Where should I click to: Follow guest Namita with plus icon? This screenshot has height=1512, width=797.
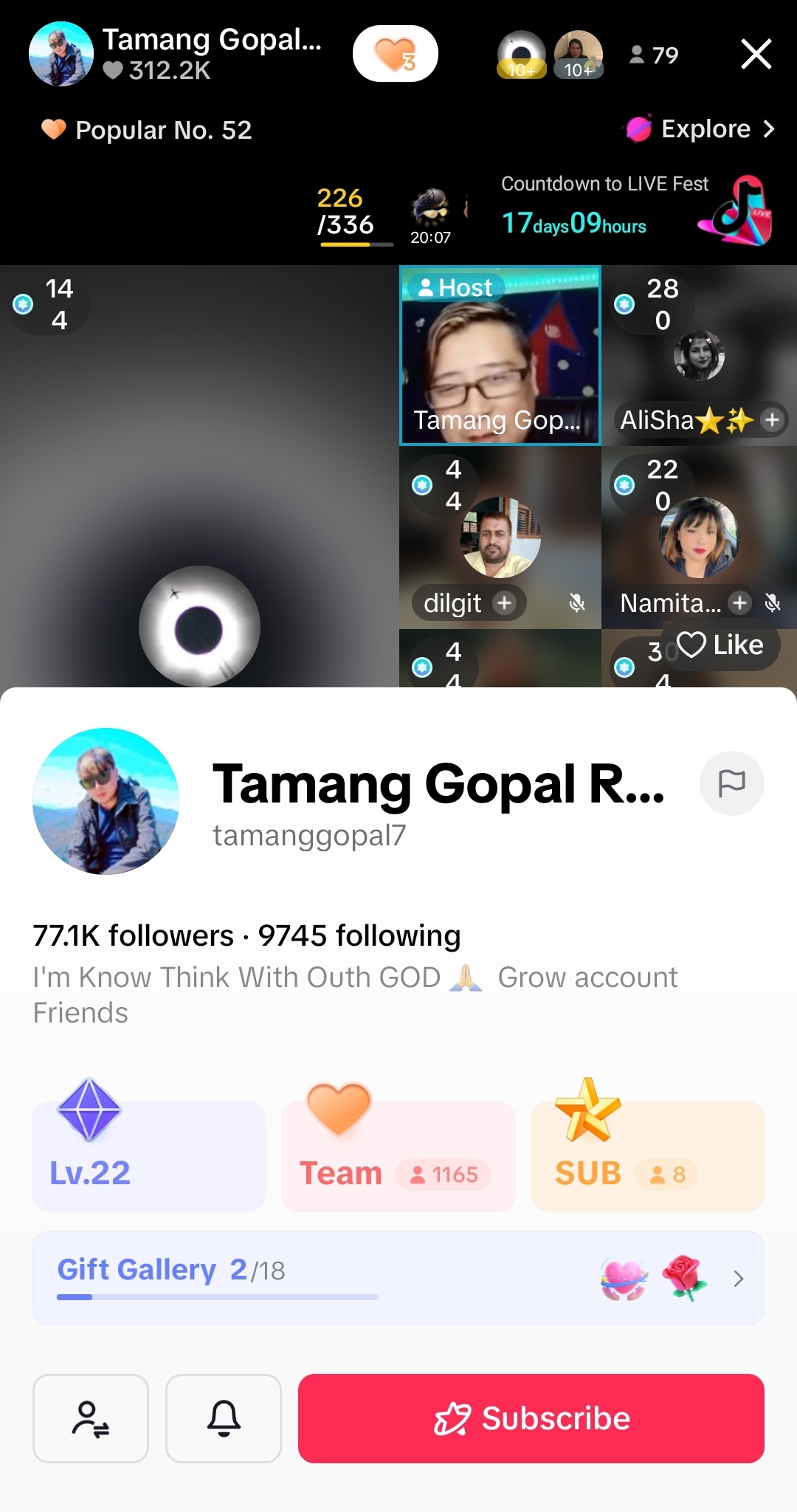tap(739, 603)
